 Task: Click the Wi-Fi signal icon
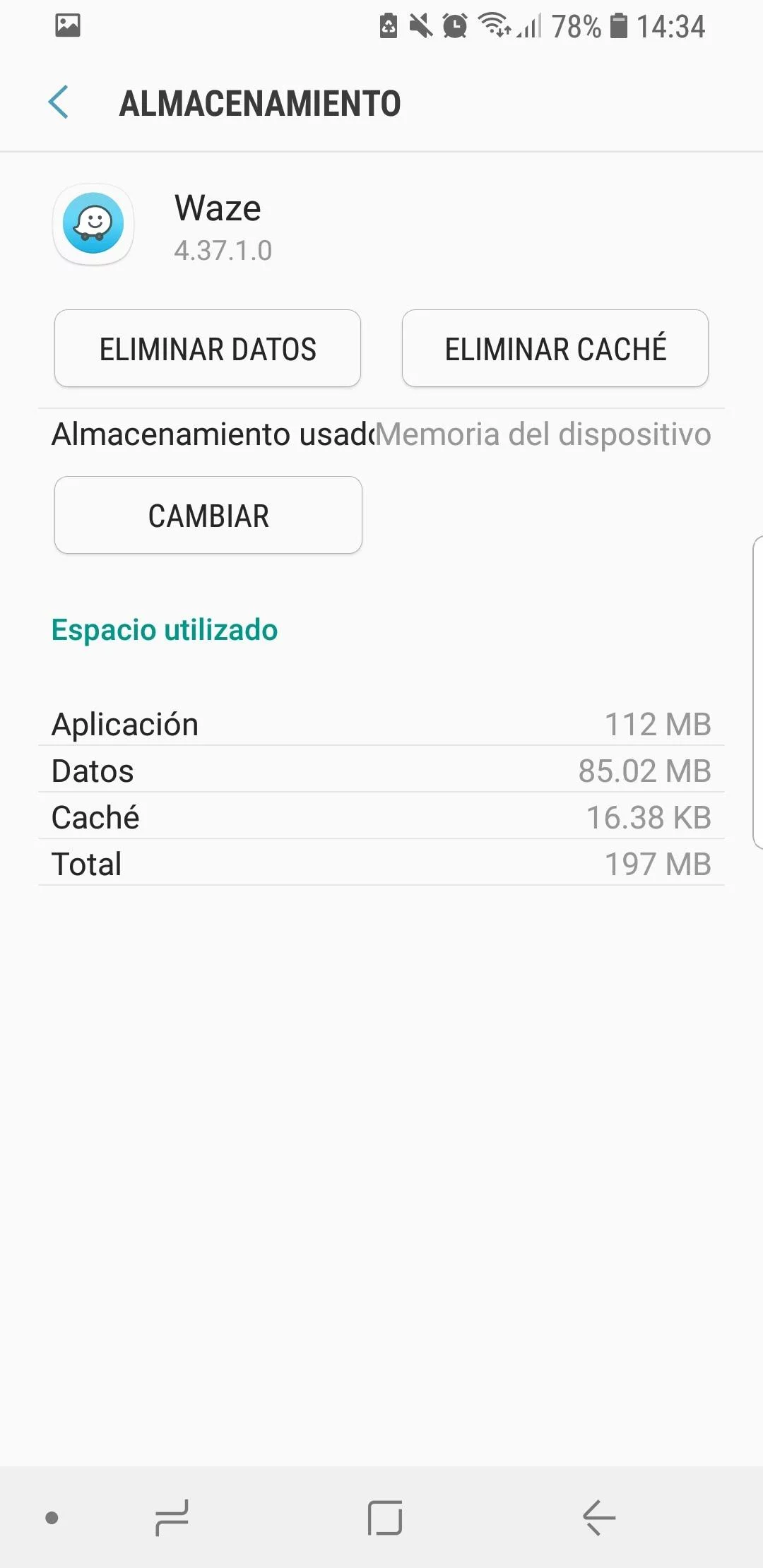(x=495, y=25)
